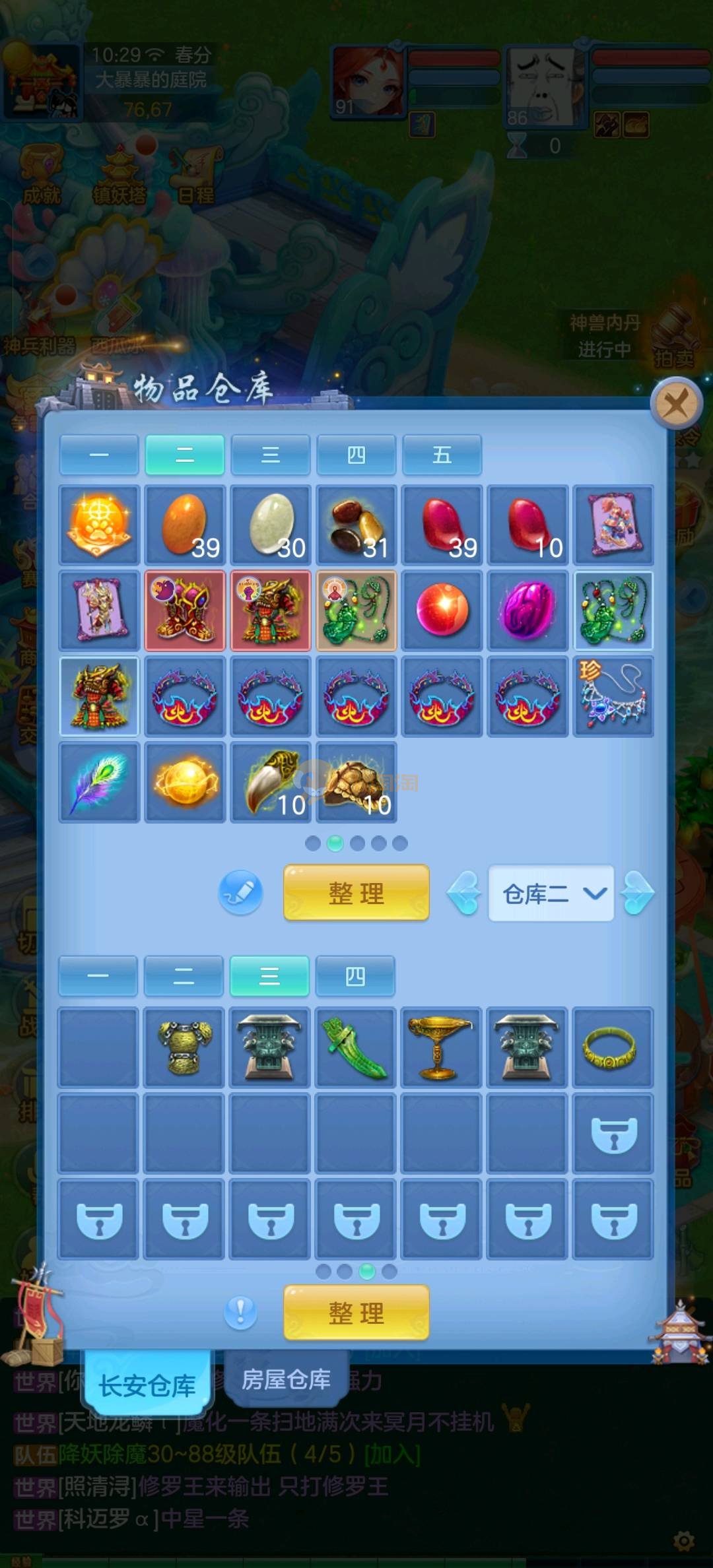
Task: Switch backpack to page 四 tab
Action: pyautogui.click(x=355, y=976)
